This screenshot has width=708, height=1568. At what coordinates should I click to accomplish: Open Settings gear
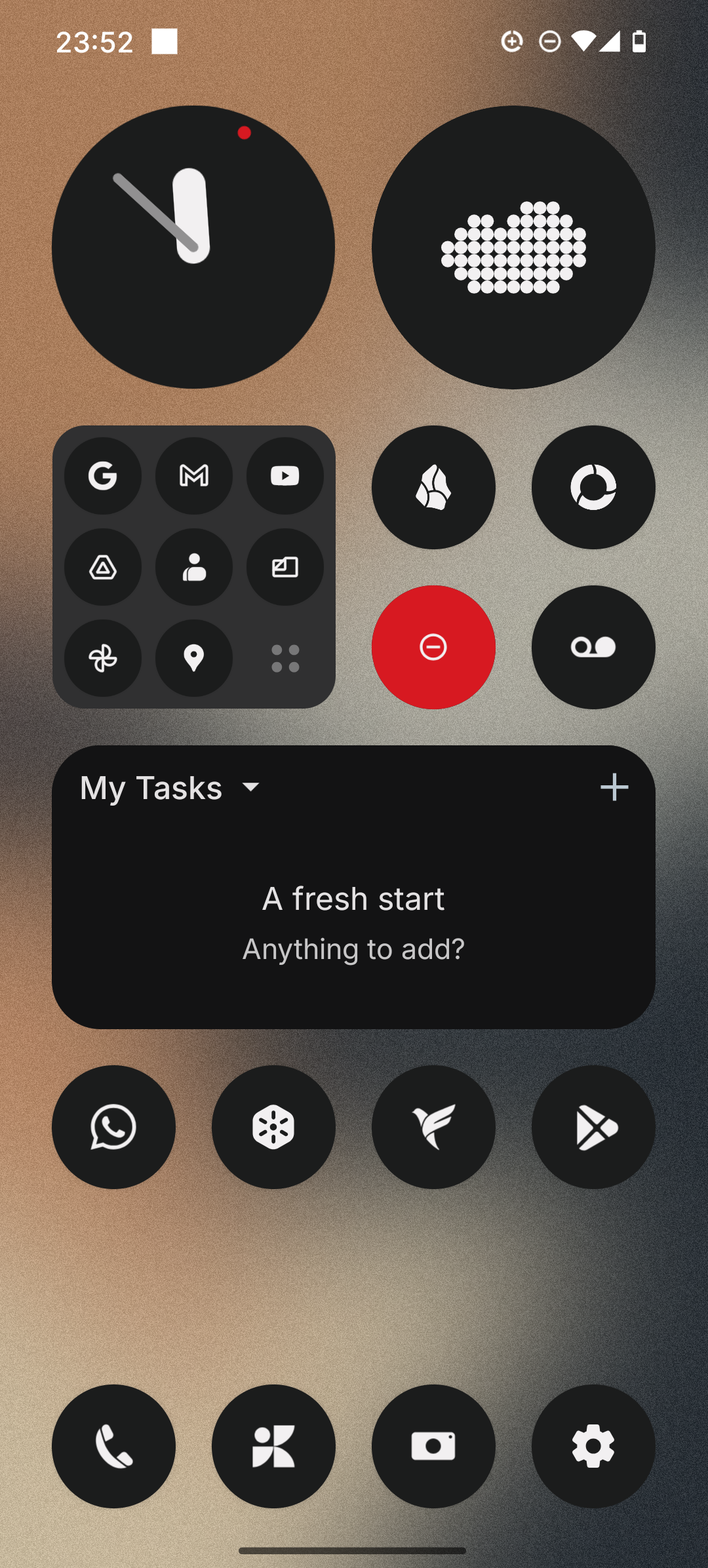[593, 1446]
